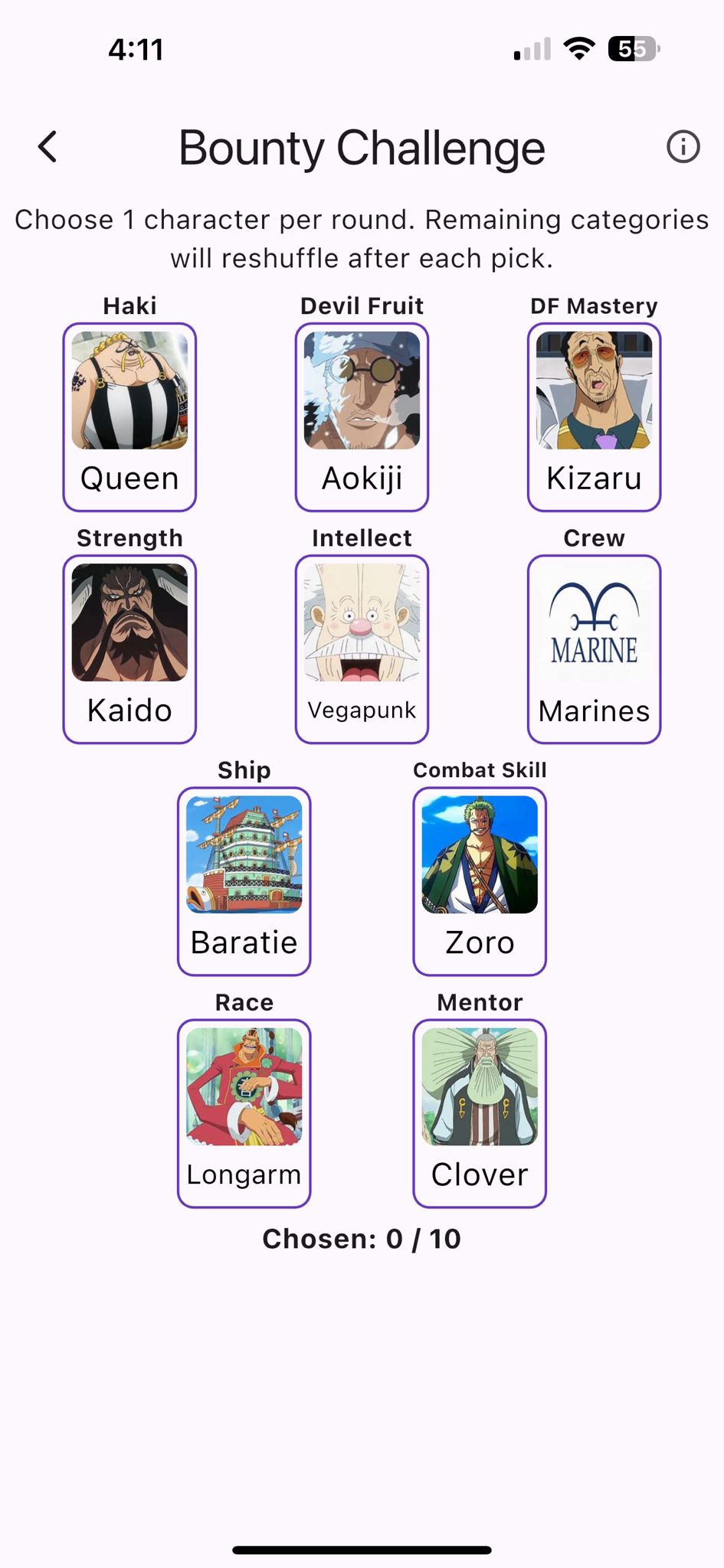Pick Queen for the Haki category

click(x=129, y=417)
